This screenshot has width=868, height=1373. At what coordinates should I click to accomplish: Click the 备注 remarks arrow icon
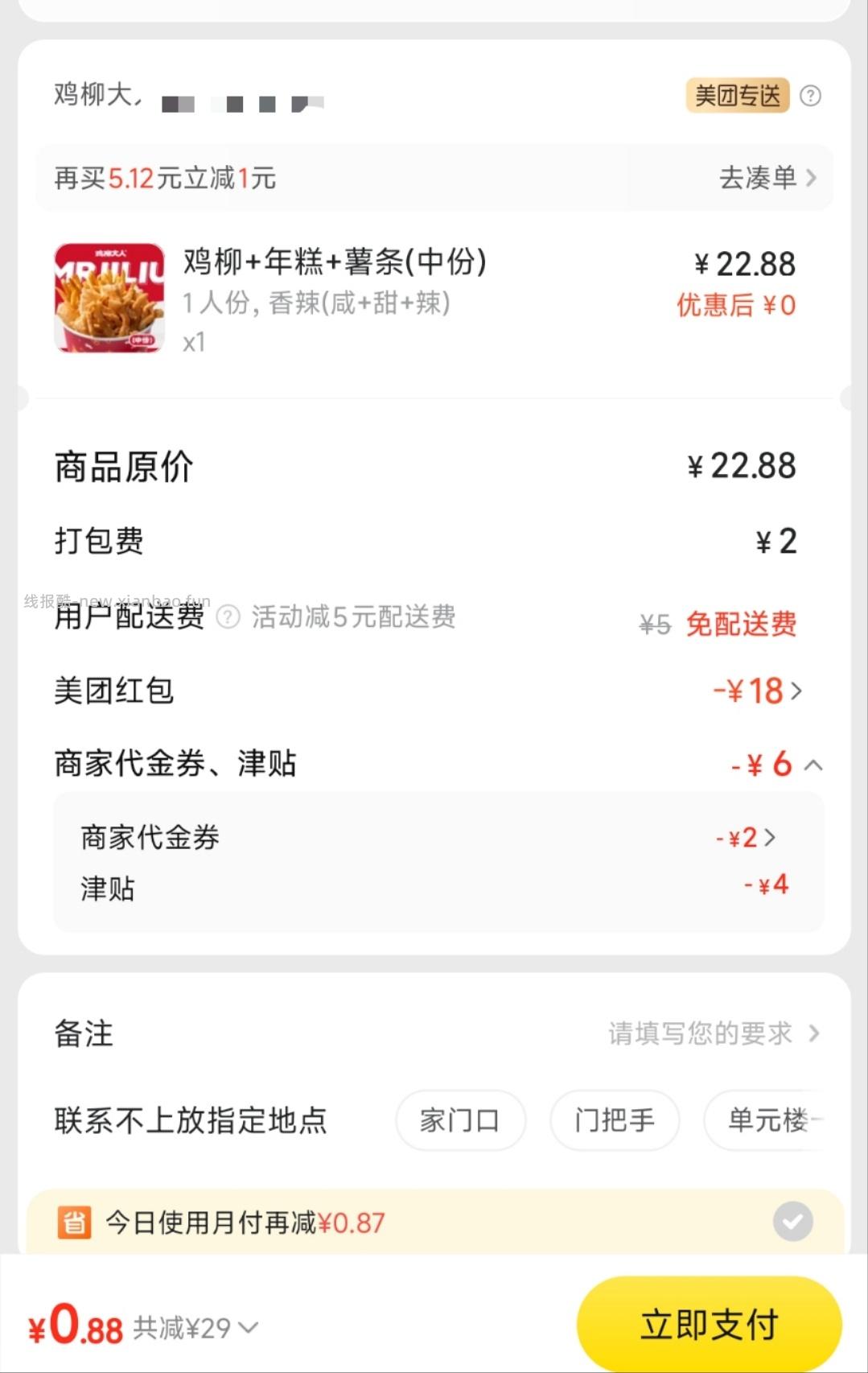[815, 1033]
